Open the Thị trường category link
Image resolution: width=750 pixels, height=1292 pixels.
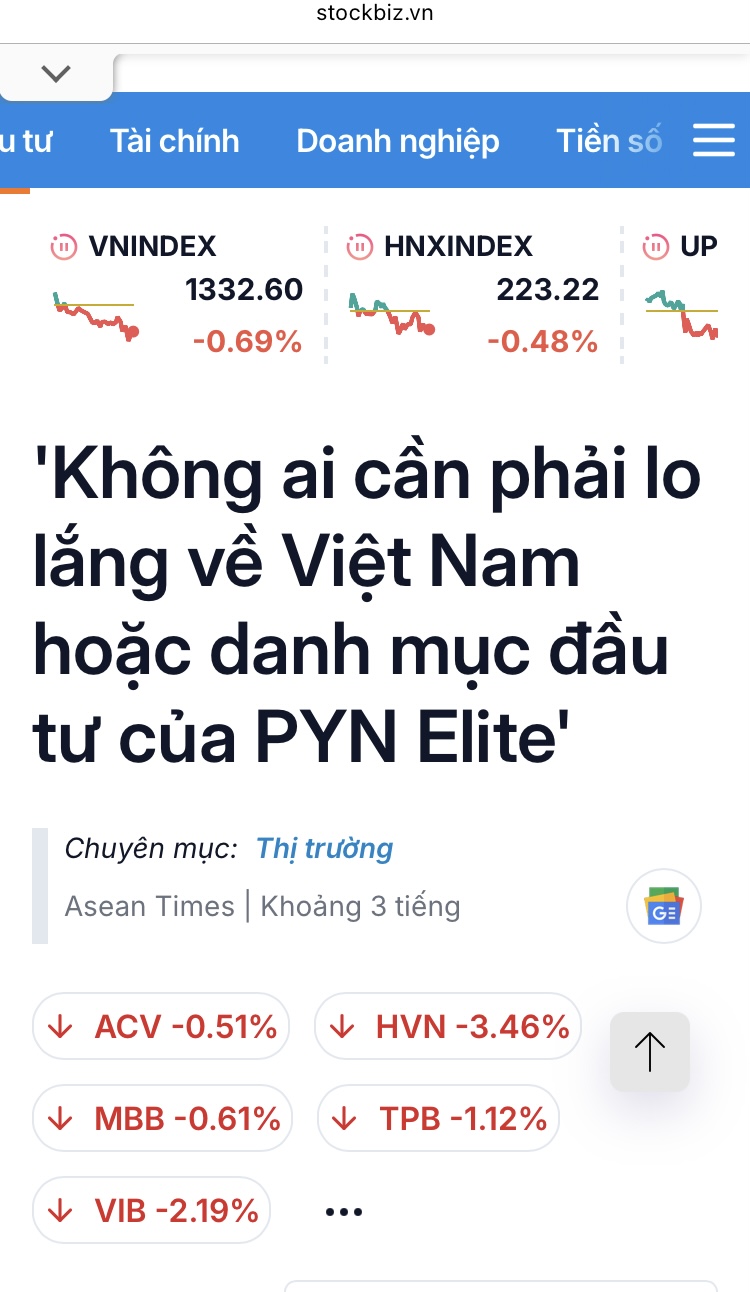pos(325,849)
